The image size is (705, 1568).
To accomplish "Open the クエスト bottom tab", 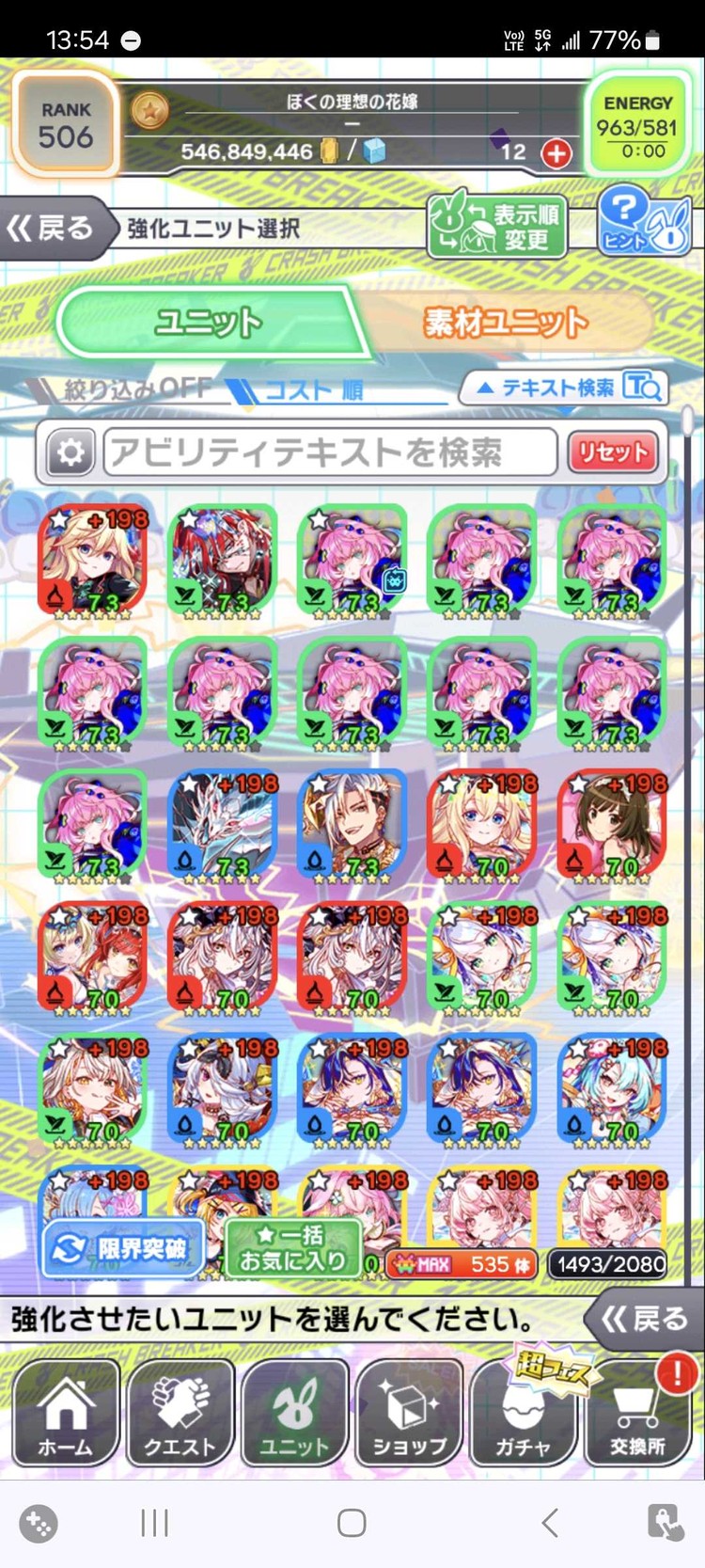I will coord(180,1413).
